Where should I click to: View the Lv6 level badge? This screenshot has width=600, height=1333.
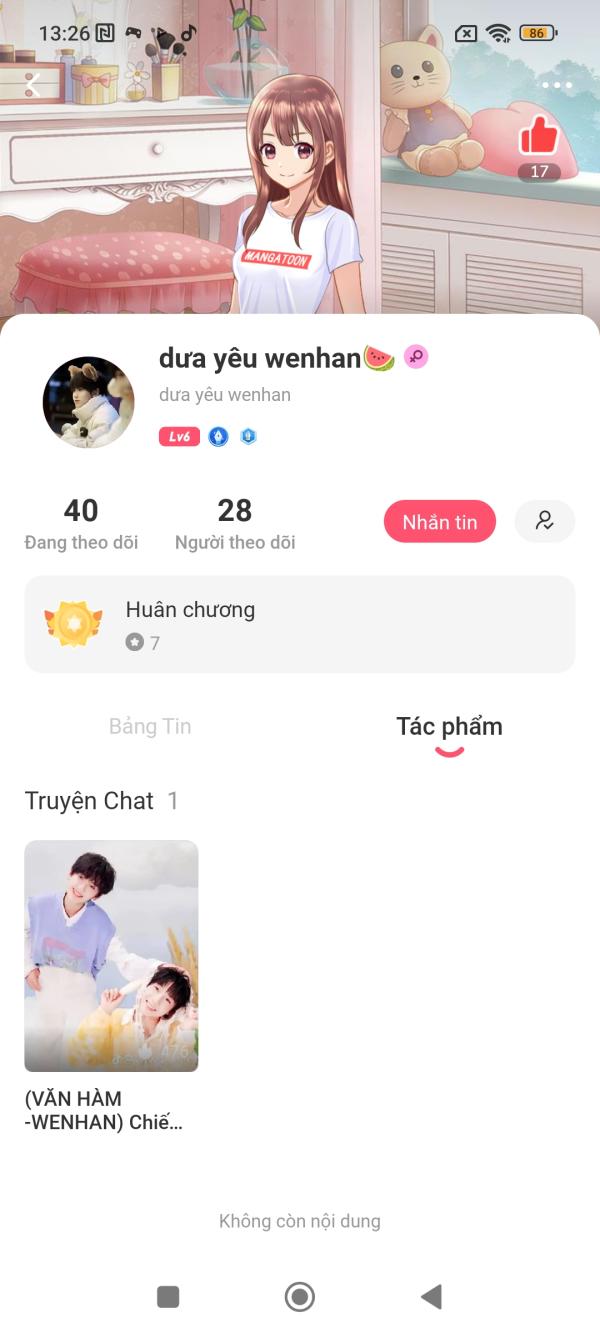point(179,437)
